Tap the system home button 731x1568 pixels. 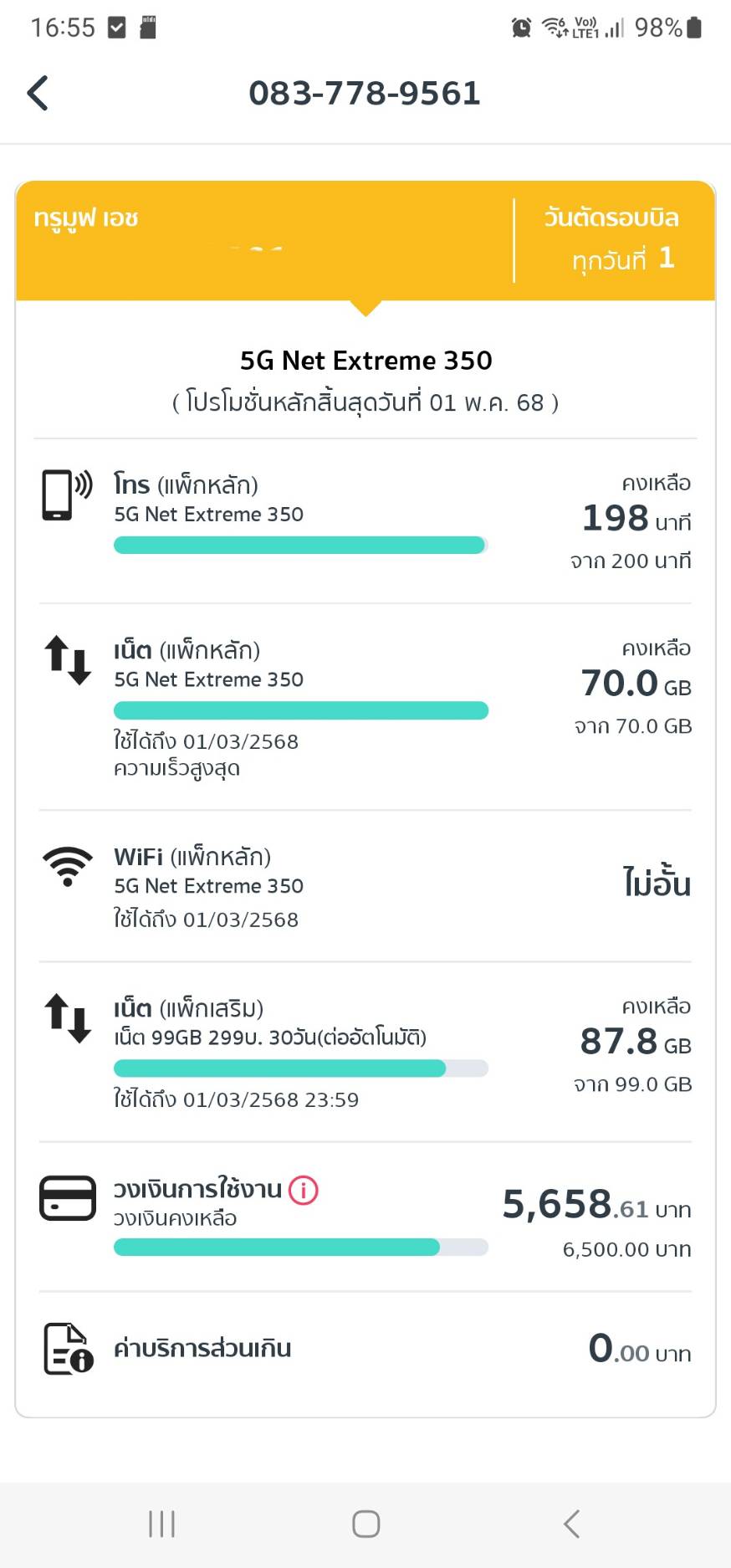[365, 1524]
